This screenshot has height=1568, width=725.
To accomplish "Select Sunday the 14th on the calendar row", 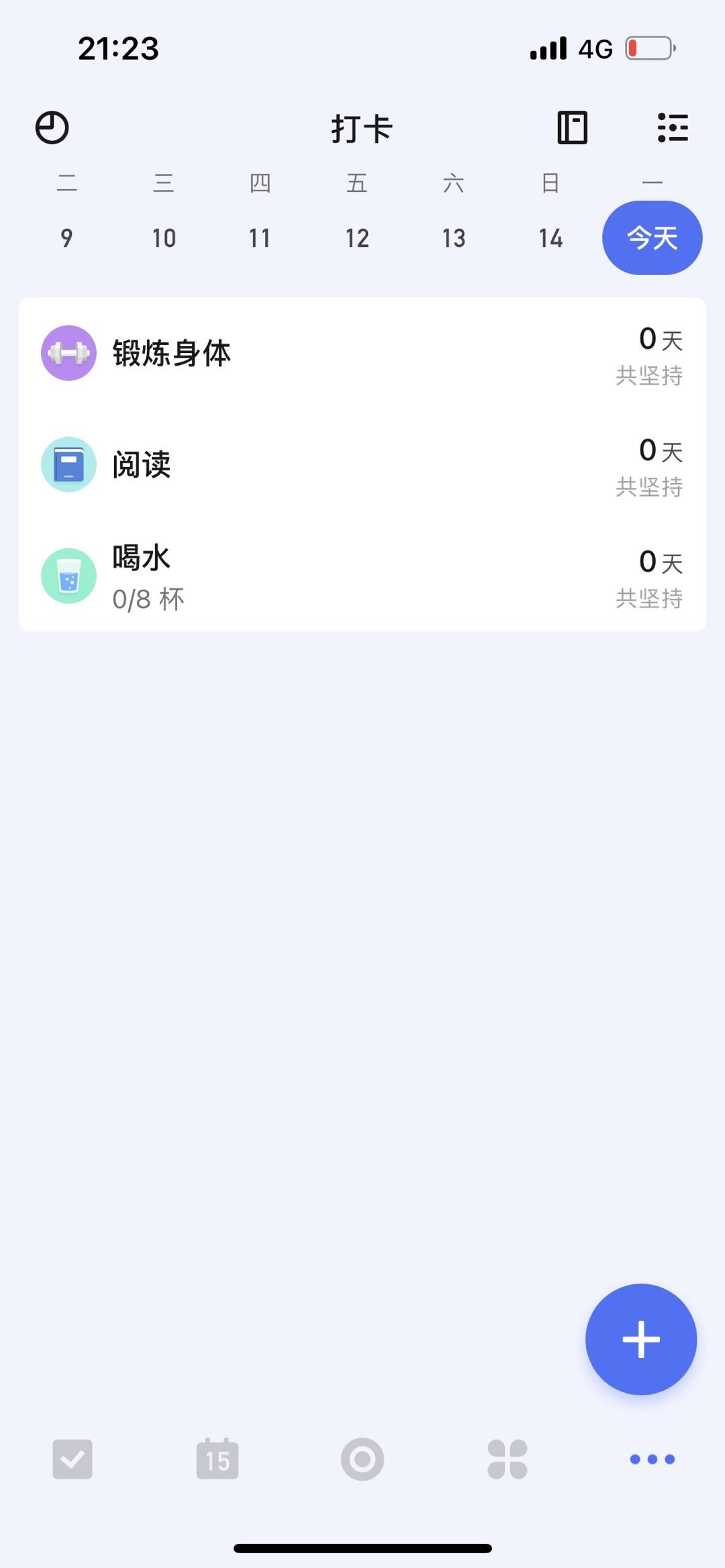I will tap(550, 237).
